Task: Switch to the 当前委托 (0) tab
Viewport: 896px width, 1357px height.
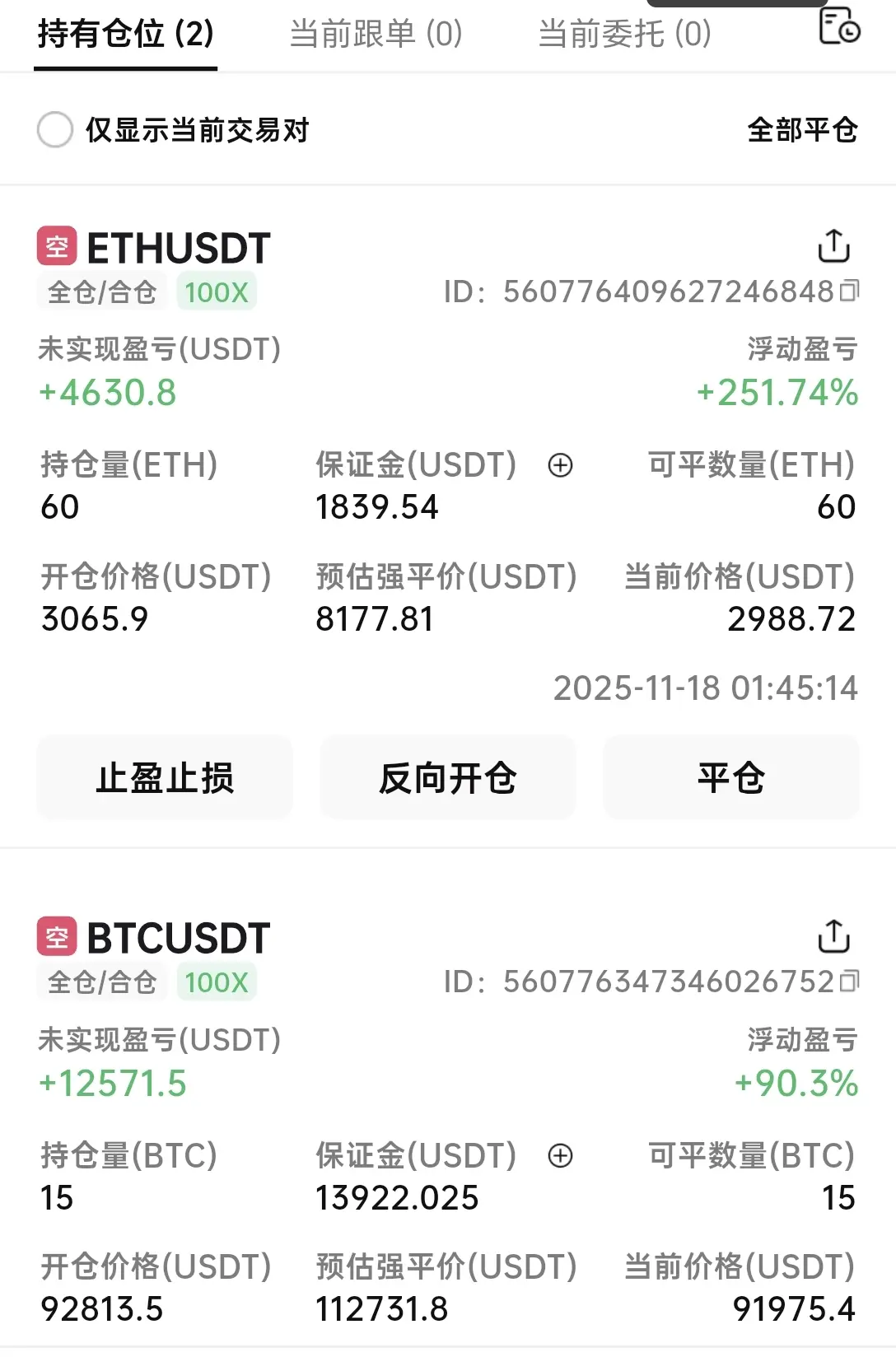Action: pos(624,35)
